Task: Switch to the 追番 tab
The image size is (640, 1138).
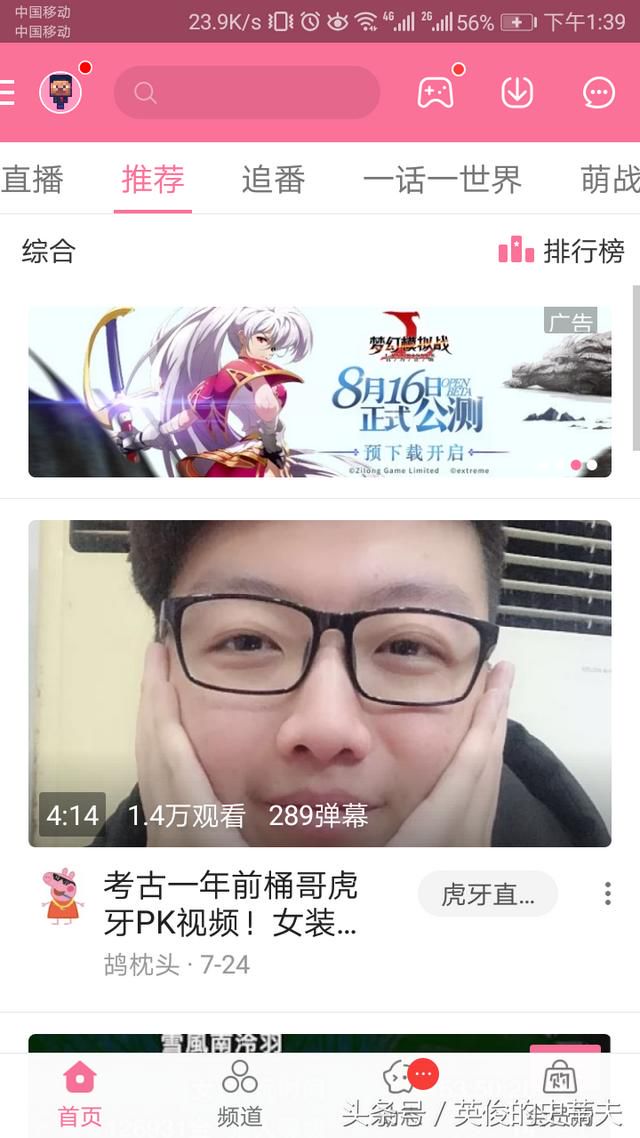Action: click(273, 179)
